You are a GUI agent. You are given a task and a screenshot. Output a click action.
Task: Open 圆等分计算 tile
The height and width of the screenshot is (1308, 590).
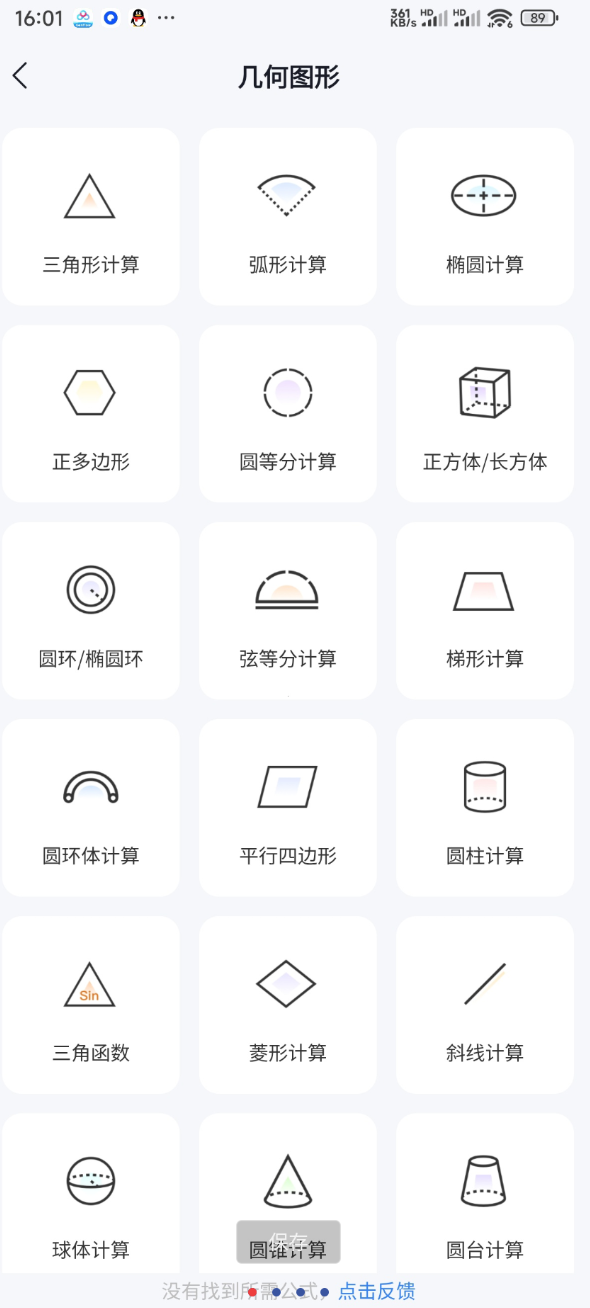pos(288,414)
